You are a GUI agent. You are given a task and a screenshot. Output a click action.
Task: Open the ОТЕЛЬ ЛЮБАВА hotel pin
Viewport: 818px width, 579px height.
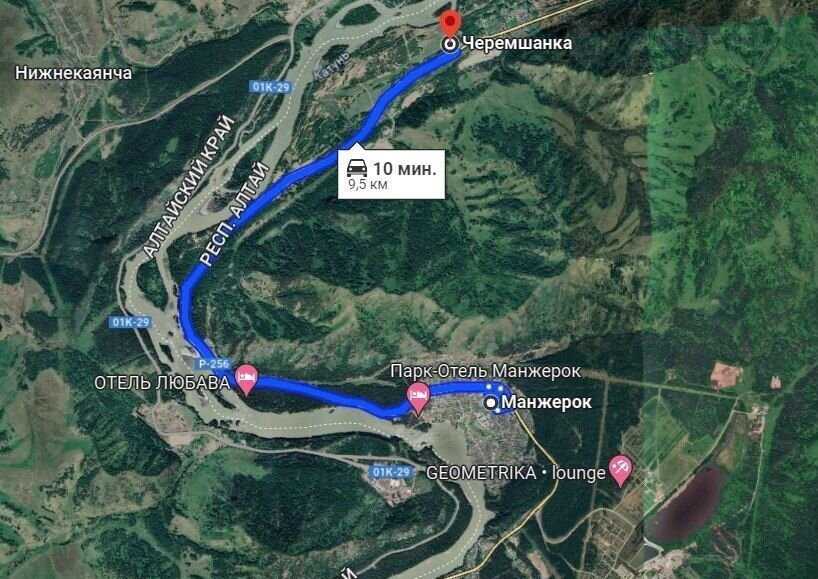pos(246,379)
